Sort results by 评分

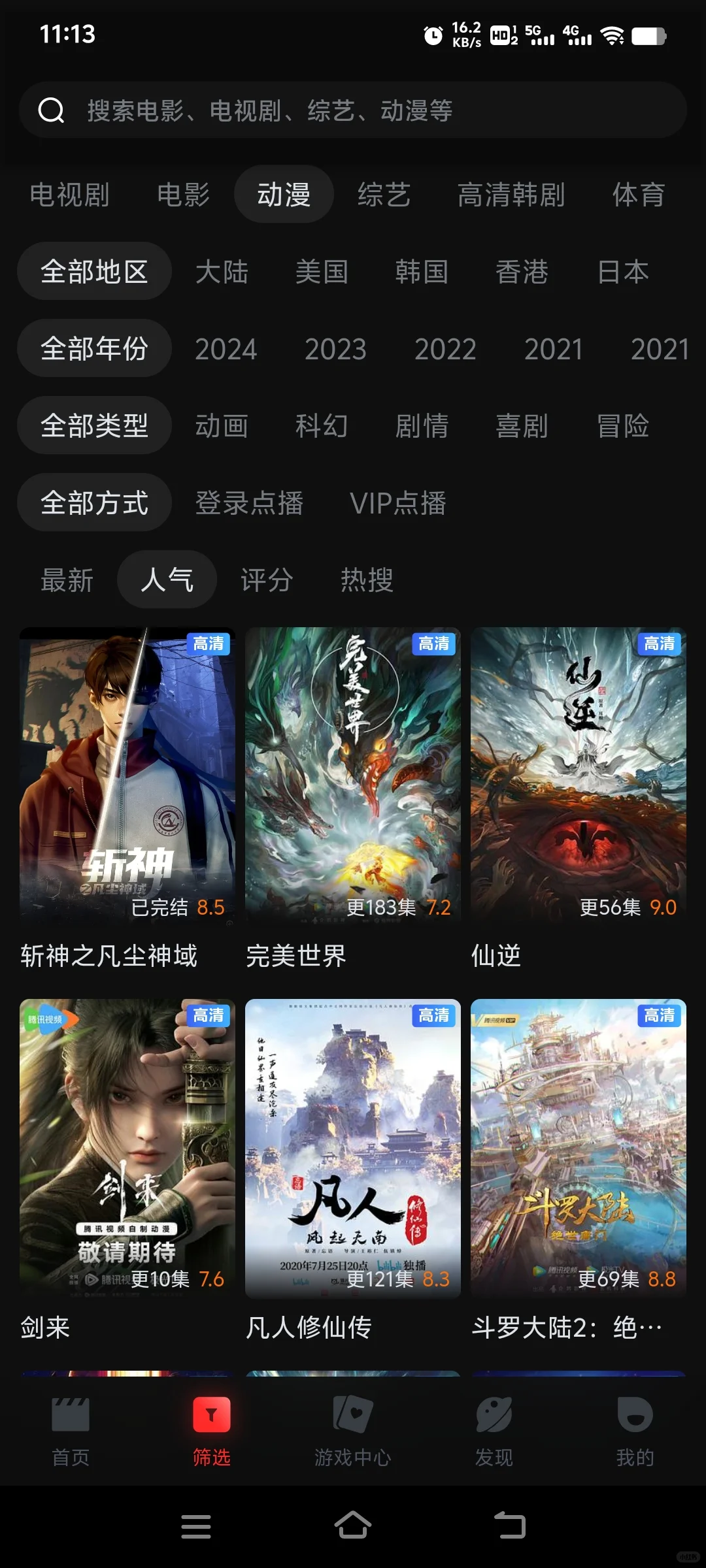(x=267, y=580)
